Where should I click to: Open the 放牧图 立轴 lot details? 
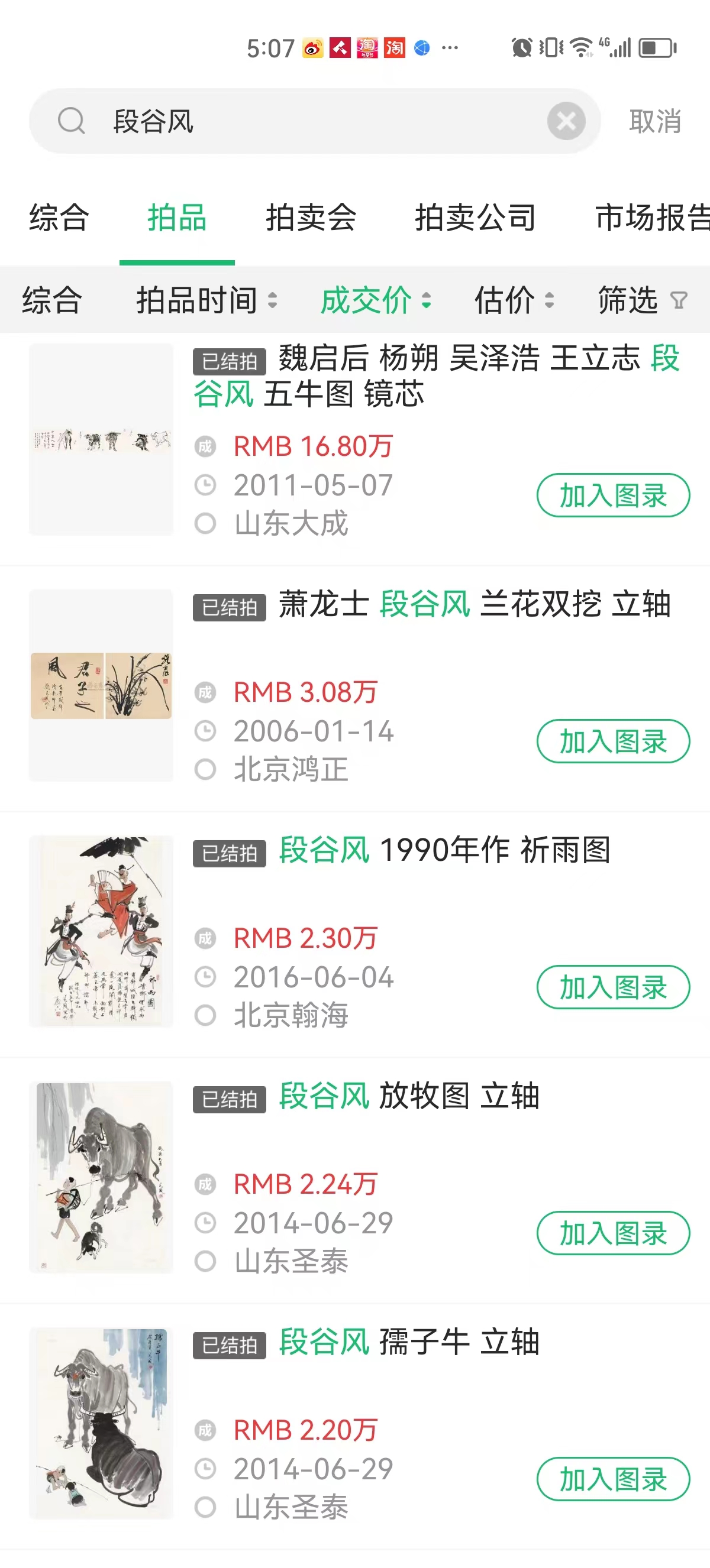pyautogui.click(x=408, y=1096)
